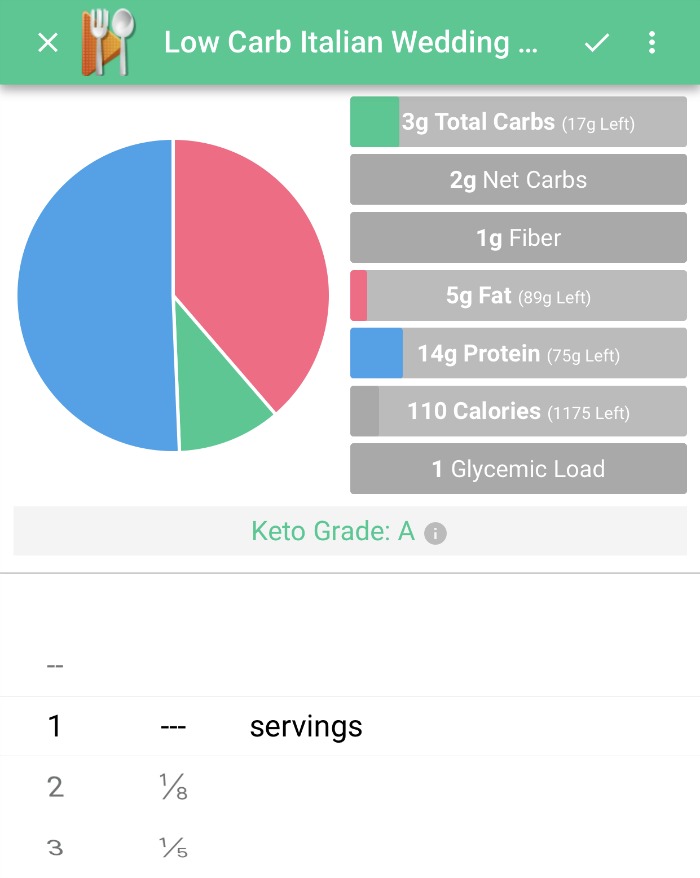Screen dimensions: 700x878
Task: Choose the ⅛ fraction option
Action: pyautogui.click(x=173, y=789)
